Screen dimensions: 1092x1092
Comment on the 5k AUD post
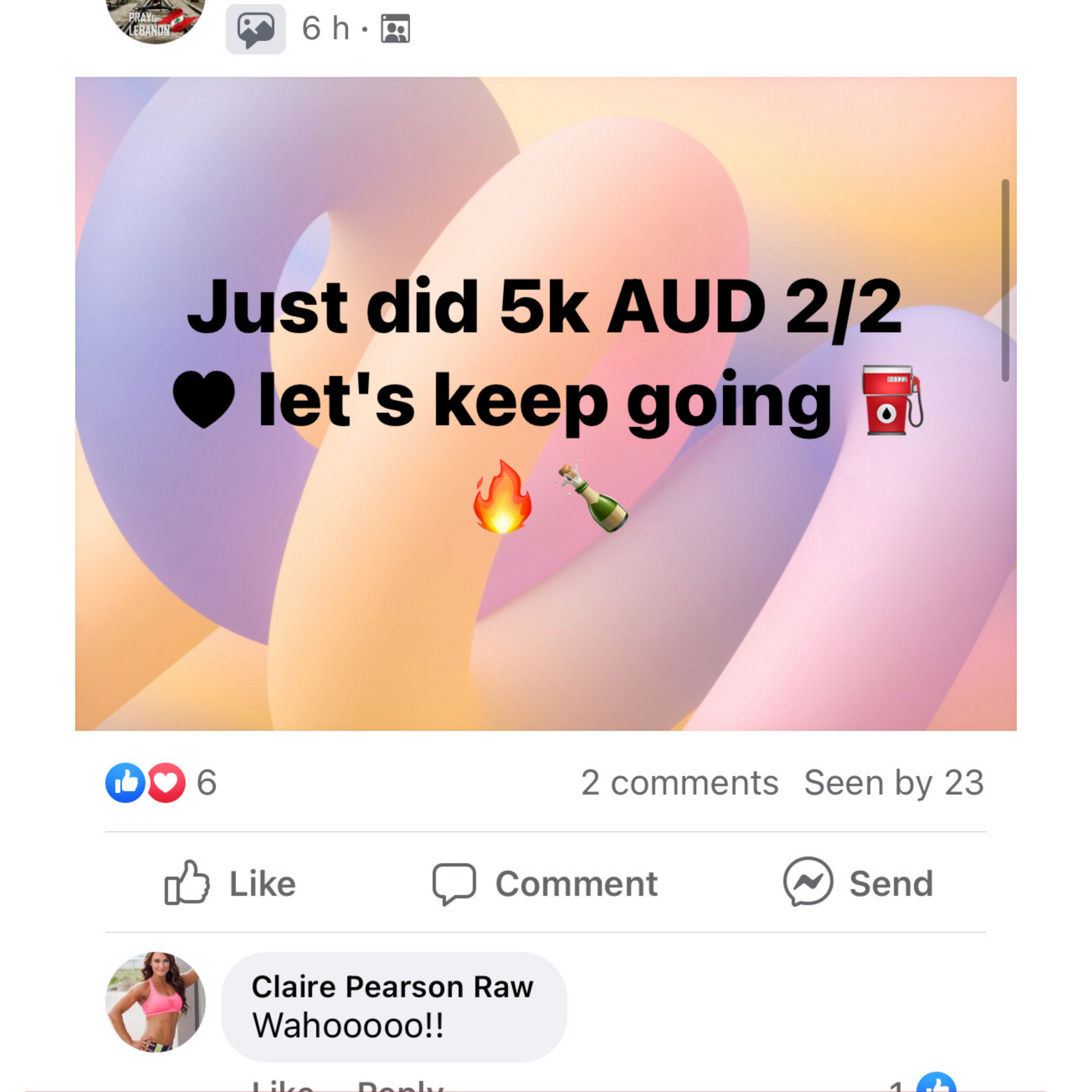(x=545, y=883)
